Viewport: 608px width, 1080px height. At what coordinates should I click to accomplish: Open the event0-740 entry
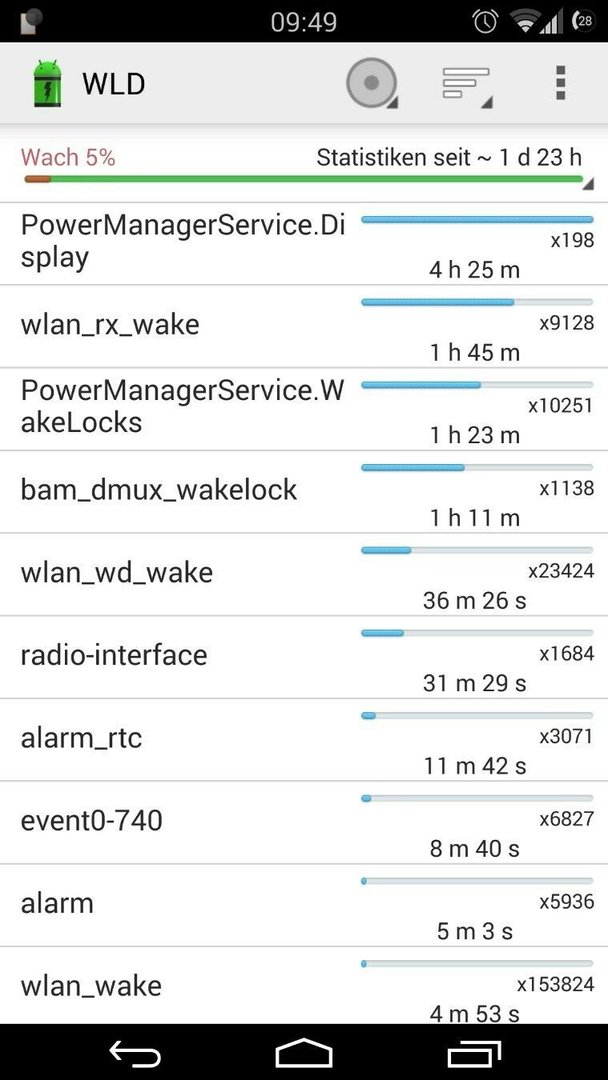[x=304, y=822]
